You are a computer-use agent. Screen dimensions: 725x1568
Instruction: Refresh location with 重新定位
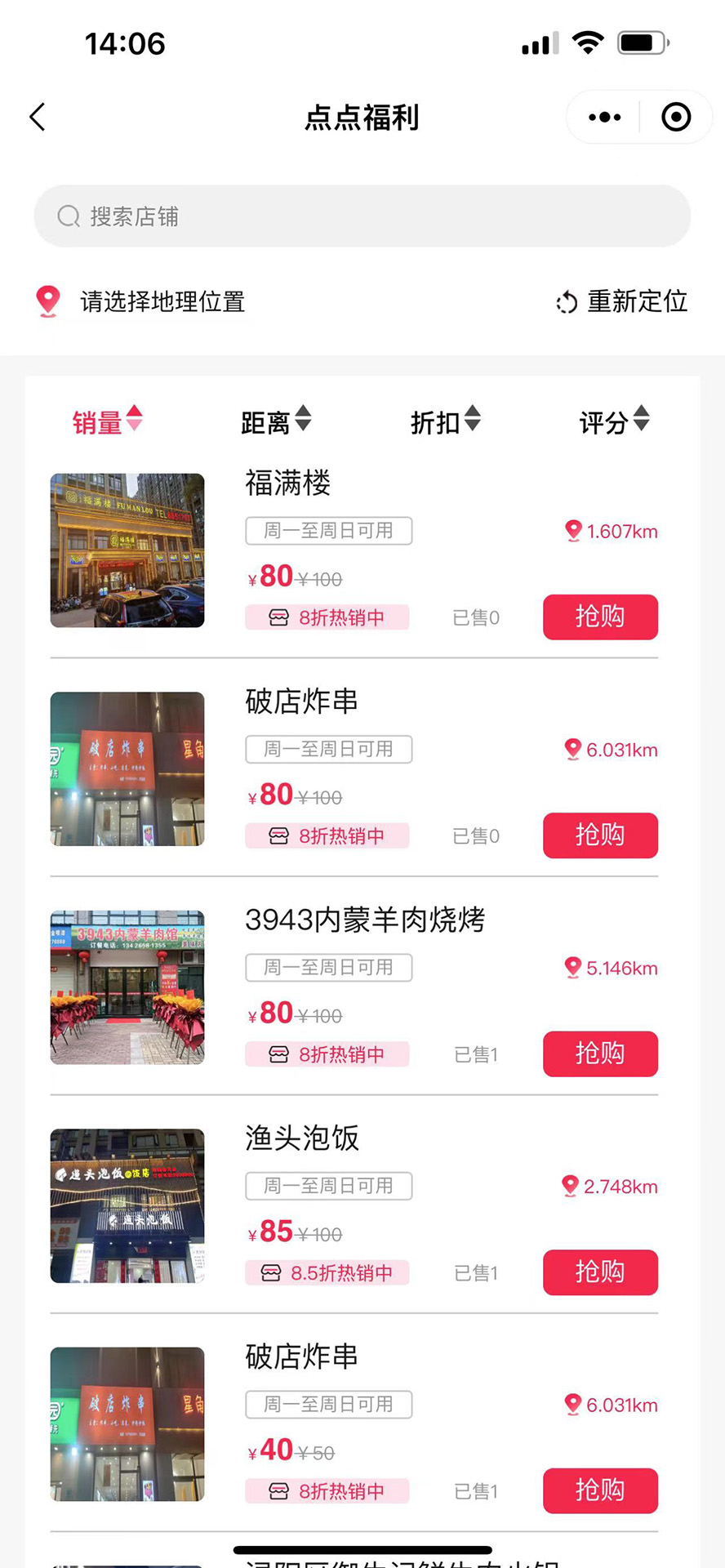click(622, 301)
